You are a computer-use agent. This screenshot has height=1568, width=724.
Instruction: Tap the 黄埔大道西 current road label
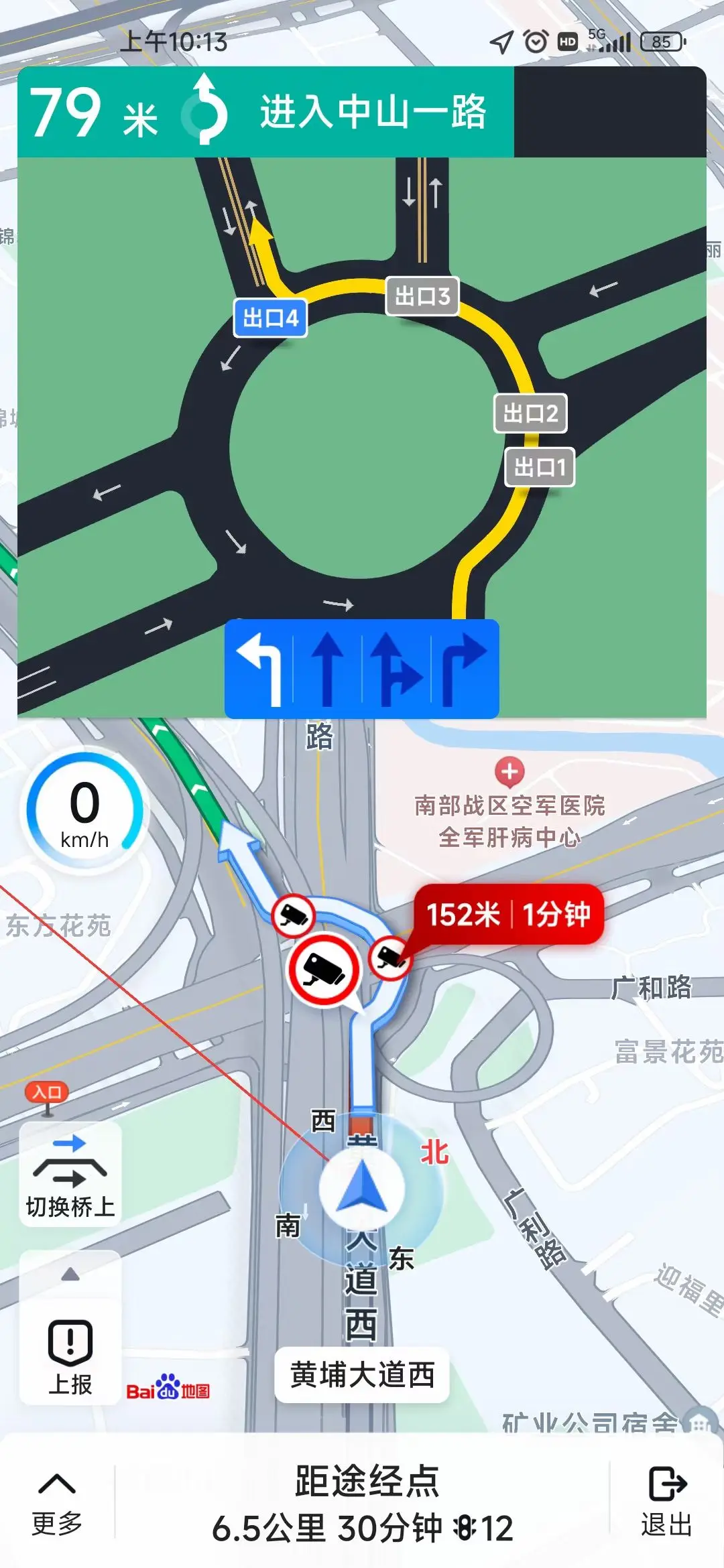point(362,1375)
